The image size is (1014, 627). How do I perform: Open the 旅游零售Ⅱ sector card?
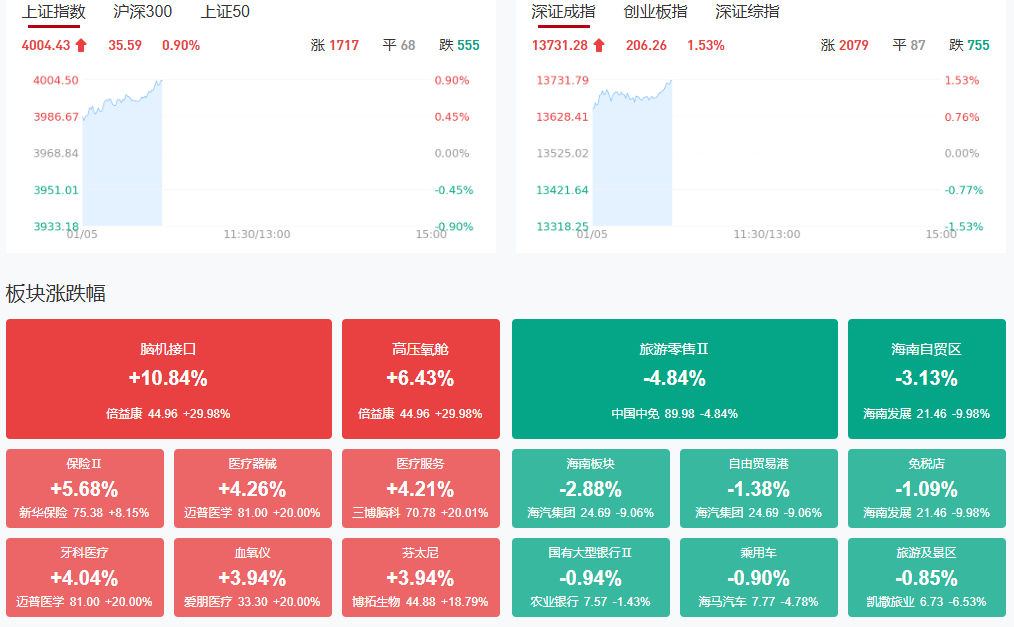tap(674, 379)
